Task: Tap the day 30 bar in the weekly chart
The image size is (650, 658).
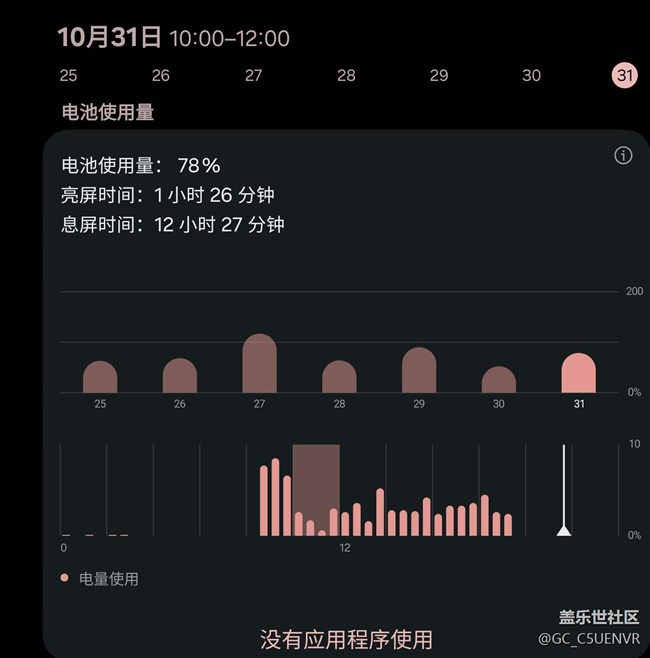Action: 499,380
